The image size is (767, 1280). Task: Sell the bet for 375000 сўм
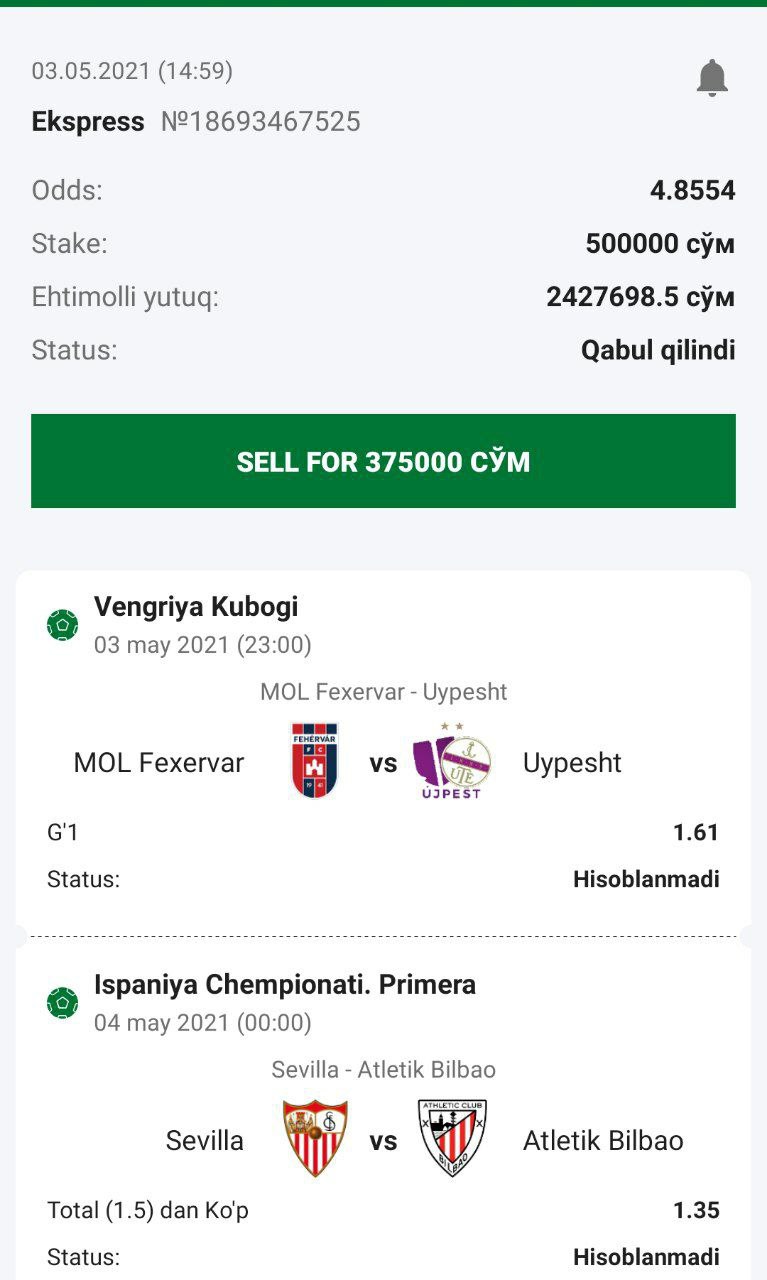coord(383,461)
